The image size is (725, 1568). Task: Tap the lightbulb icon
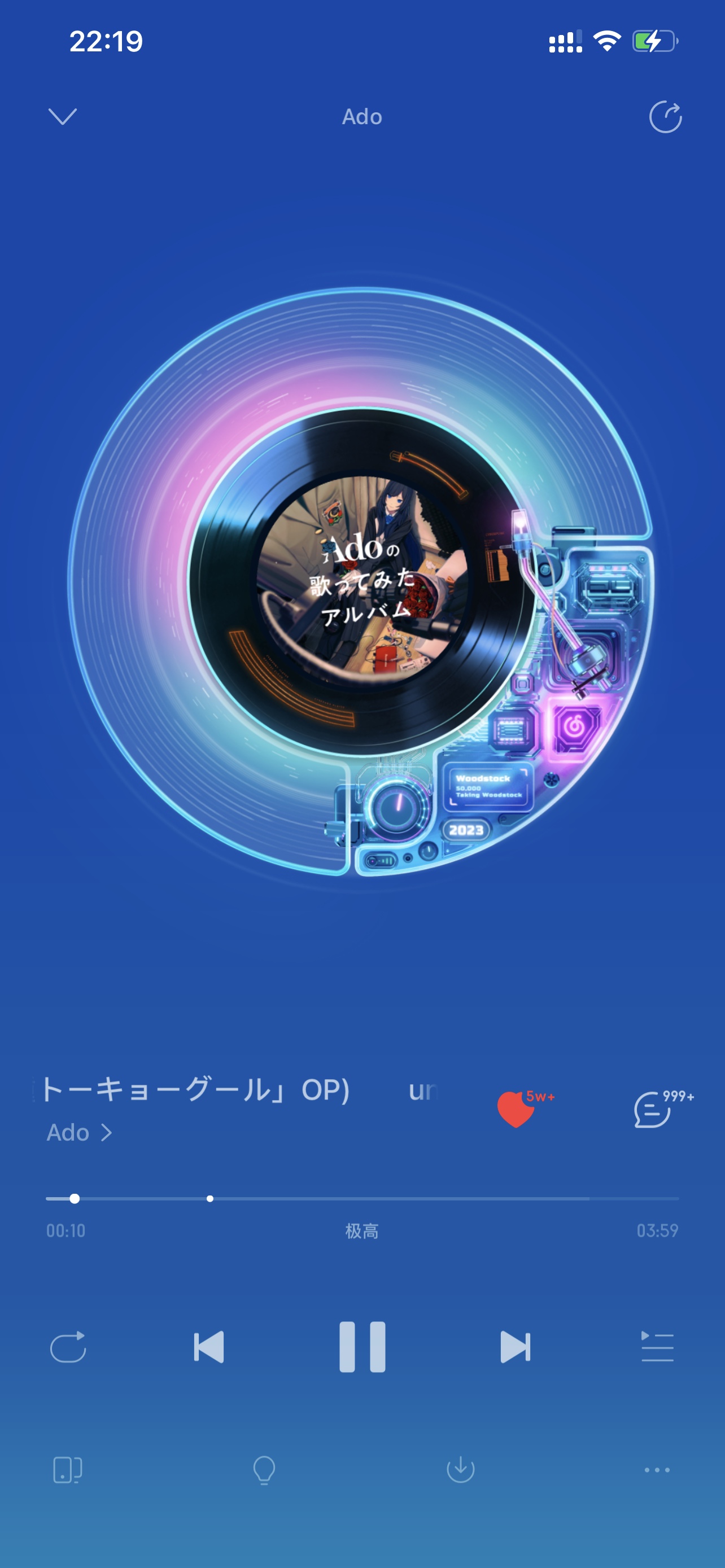pos(264,1470)
